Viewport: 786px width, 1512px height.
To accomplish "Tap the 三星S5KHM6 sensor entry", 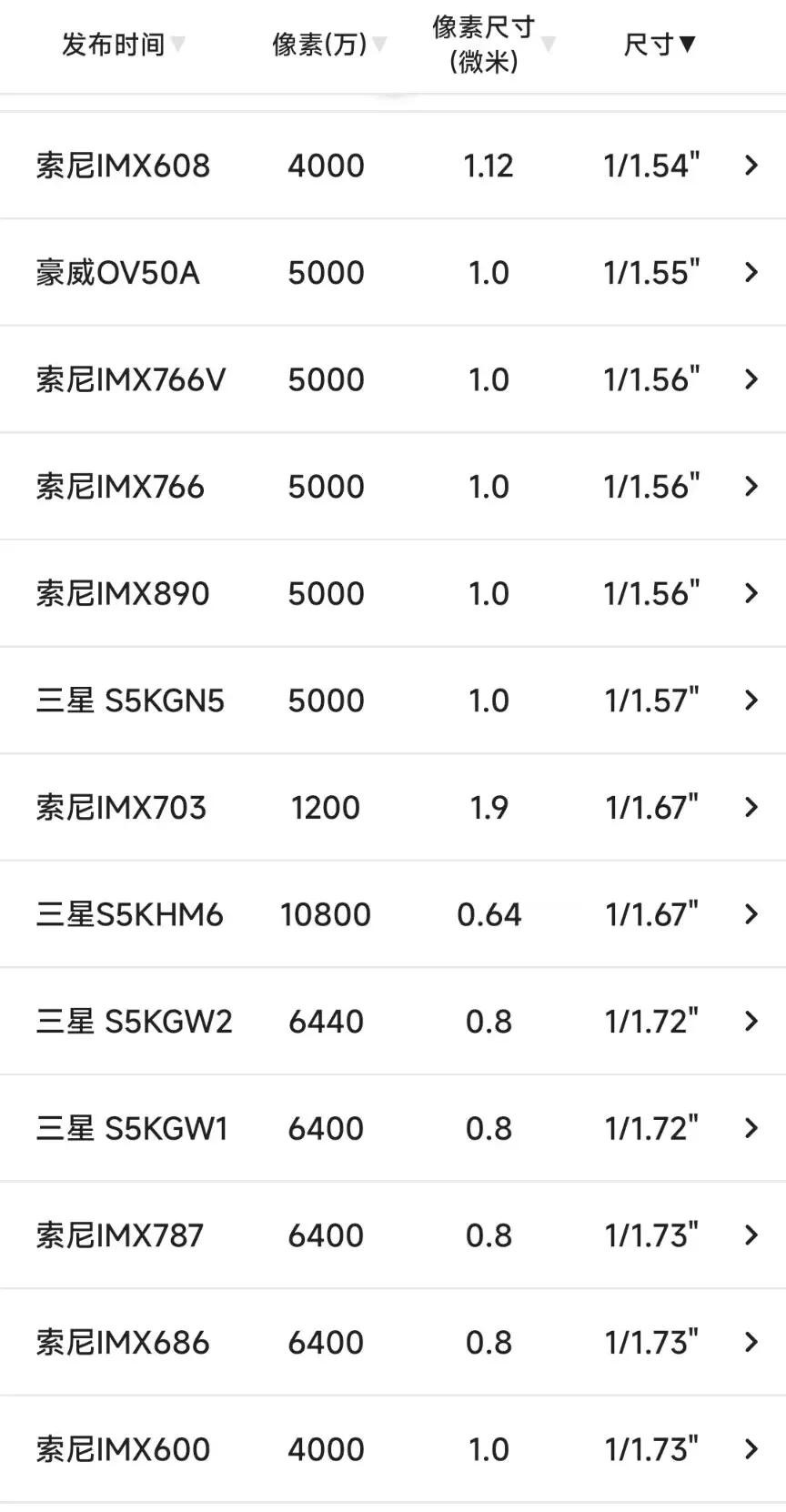I will pos(393,914).
